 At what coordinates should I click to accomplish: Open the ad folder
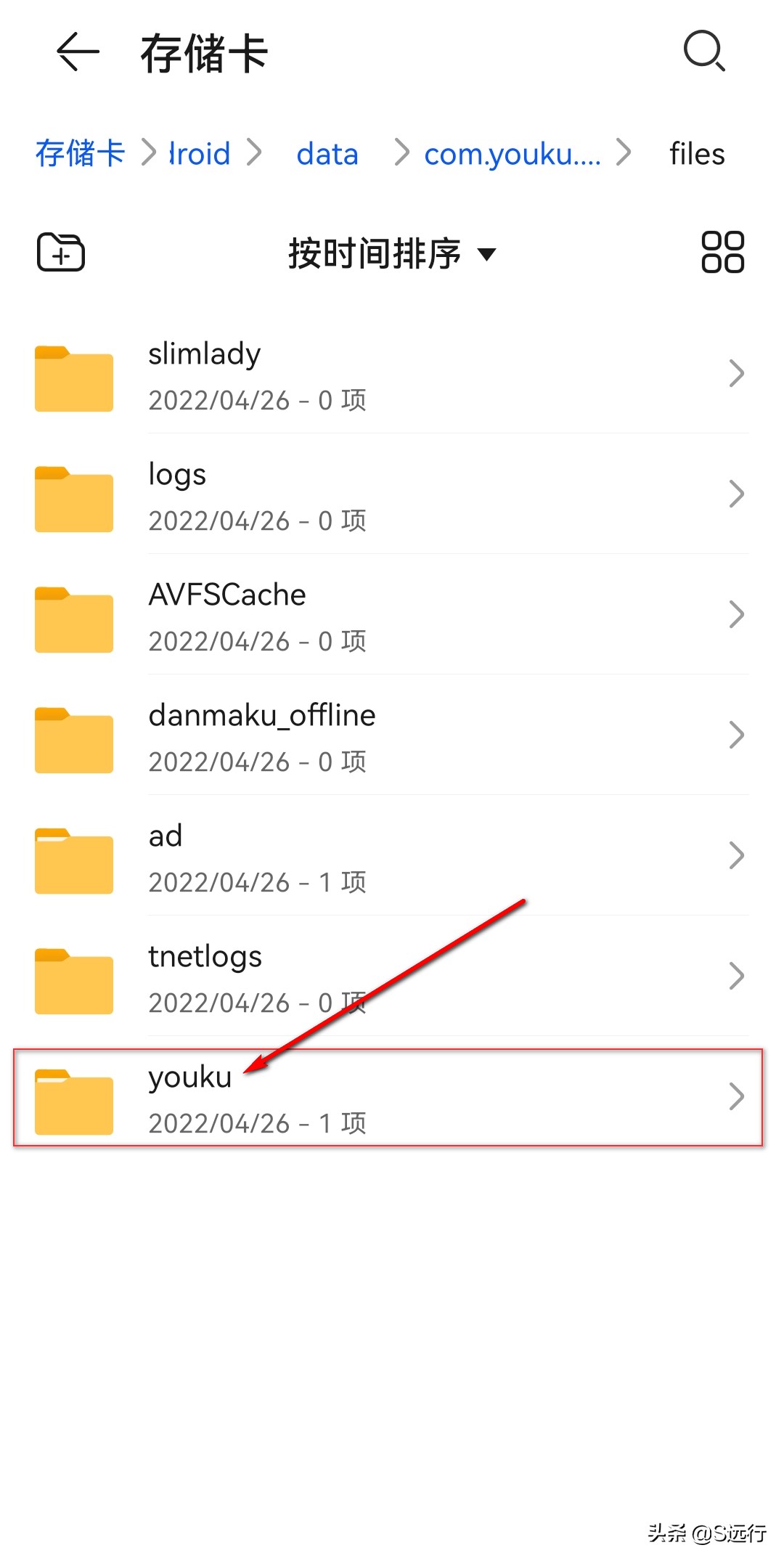392,857
